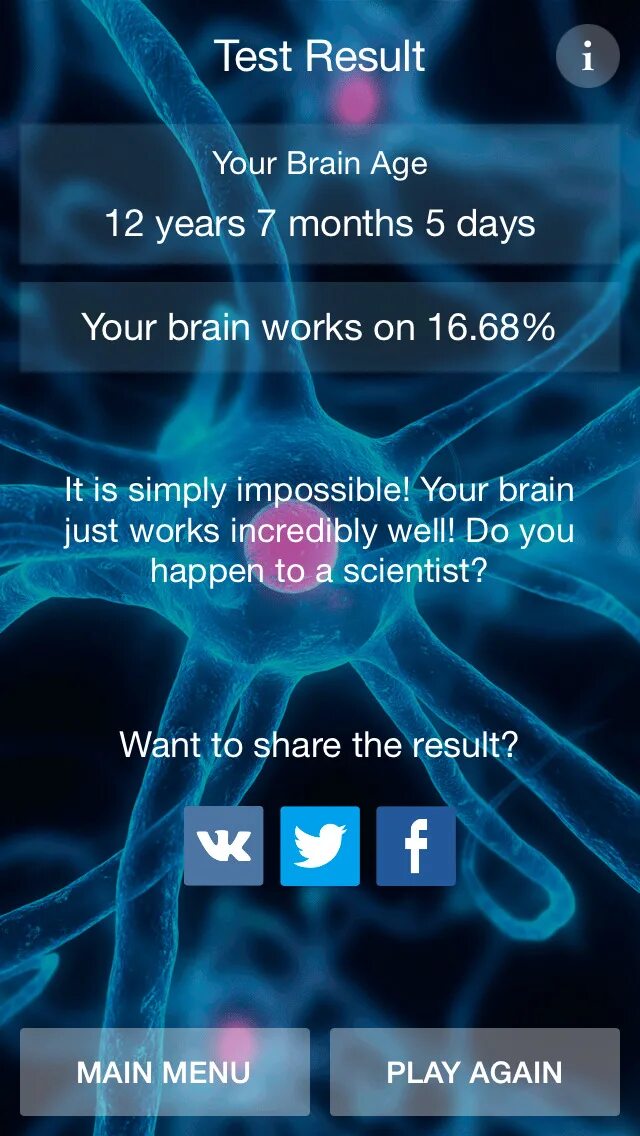Open the info button
The height and width of the screenshot is (1136, 640).
tap(588, 57)
